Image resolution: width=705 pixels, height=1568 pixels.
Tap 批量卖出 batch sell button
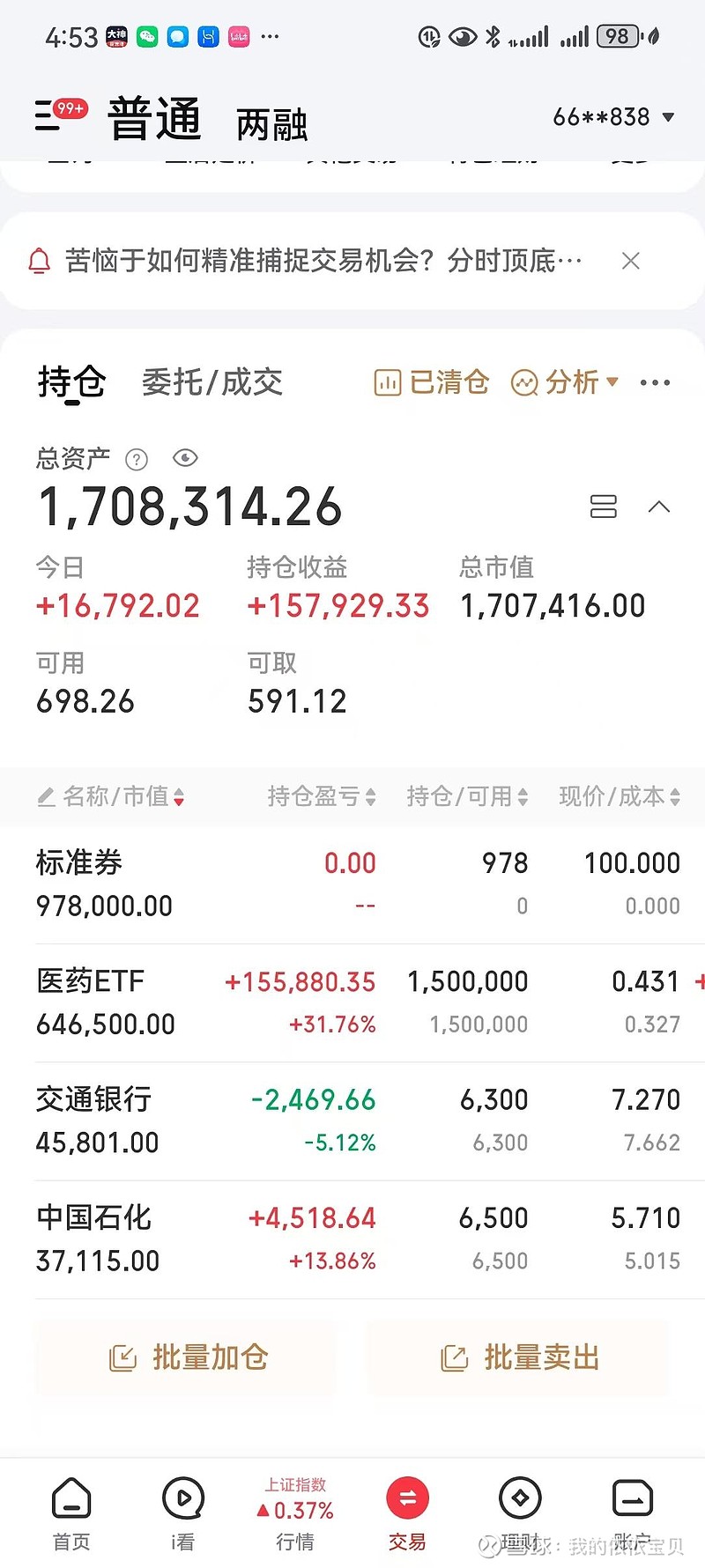coord(518,1357)
